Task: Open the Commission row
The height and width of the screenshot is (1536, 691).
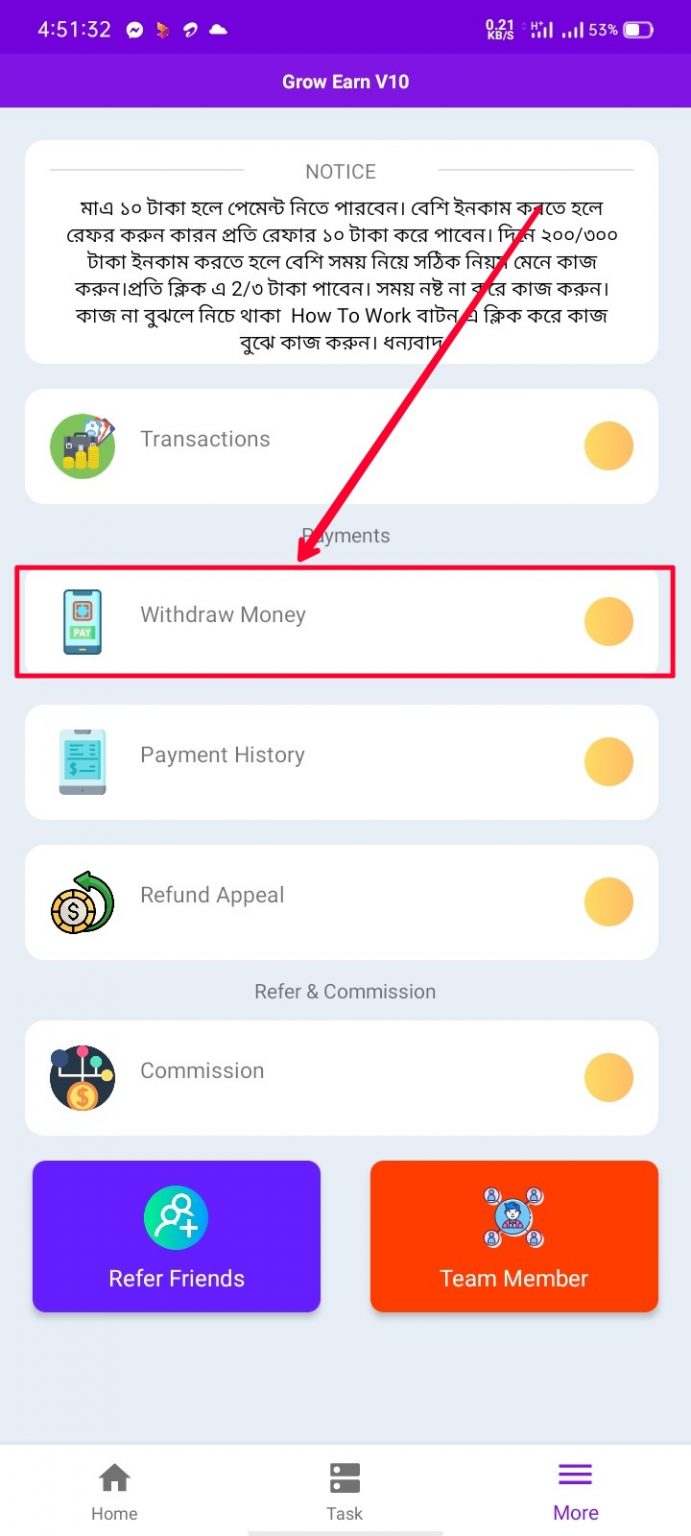Action: (x=341, y=1078)
